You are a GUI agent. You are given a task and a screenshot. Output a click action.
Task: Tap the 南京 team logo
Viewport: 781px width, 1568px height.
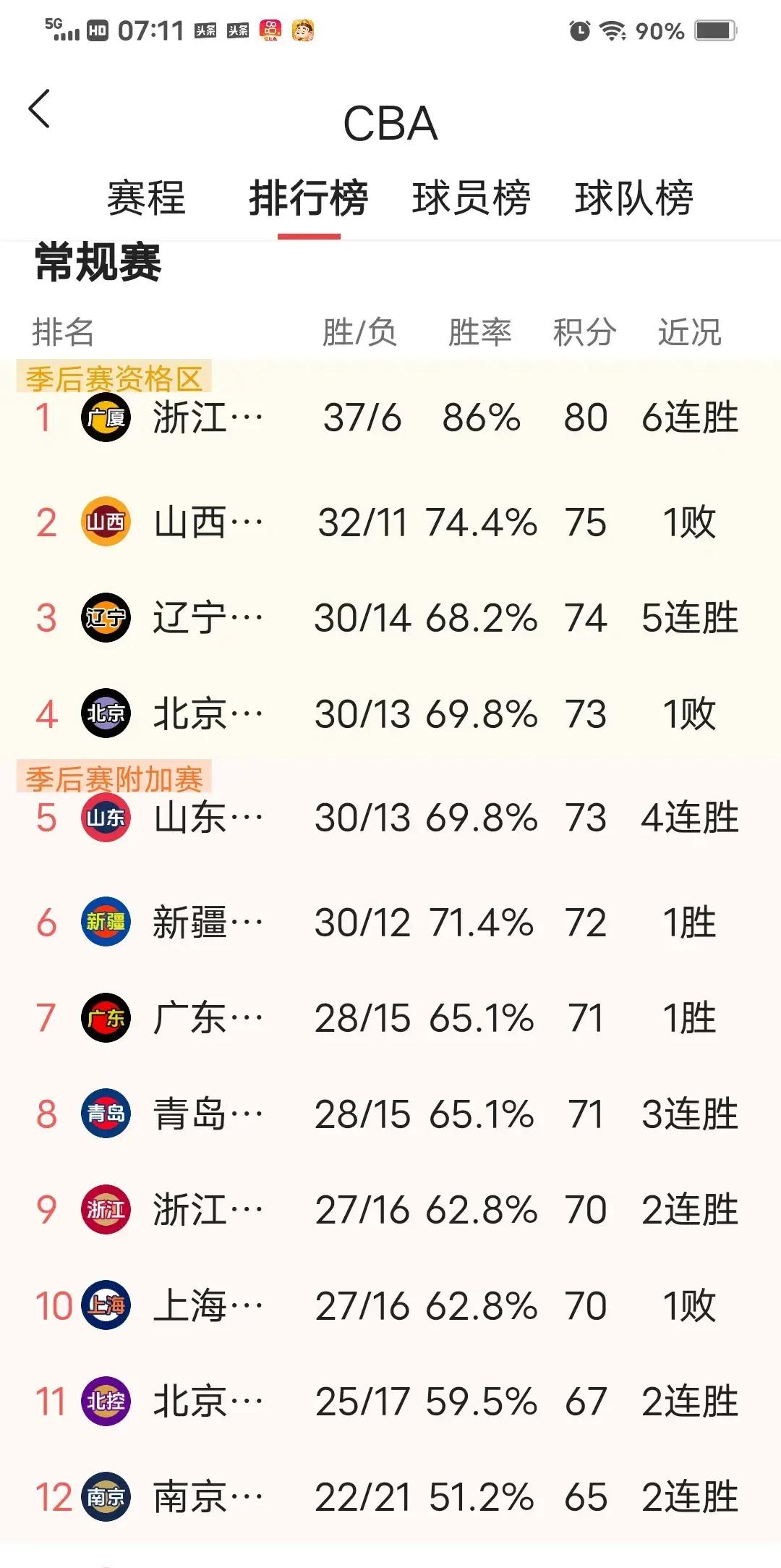[x=106, y=1498]
